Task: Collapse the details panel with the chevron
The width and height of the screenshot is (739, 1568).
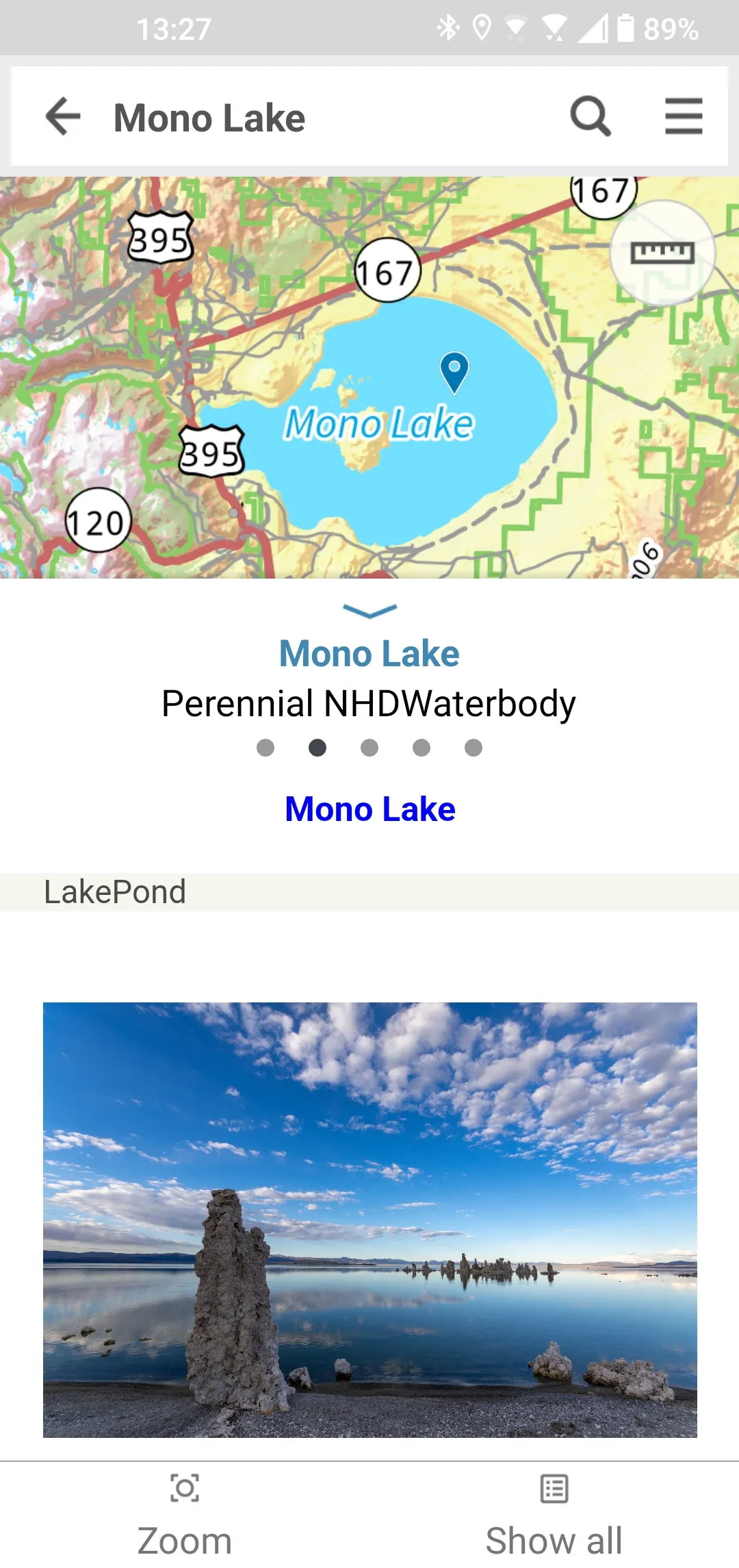Action: (369, 611)
